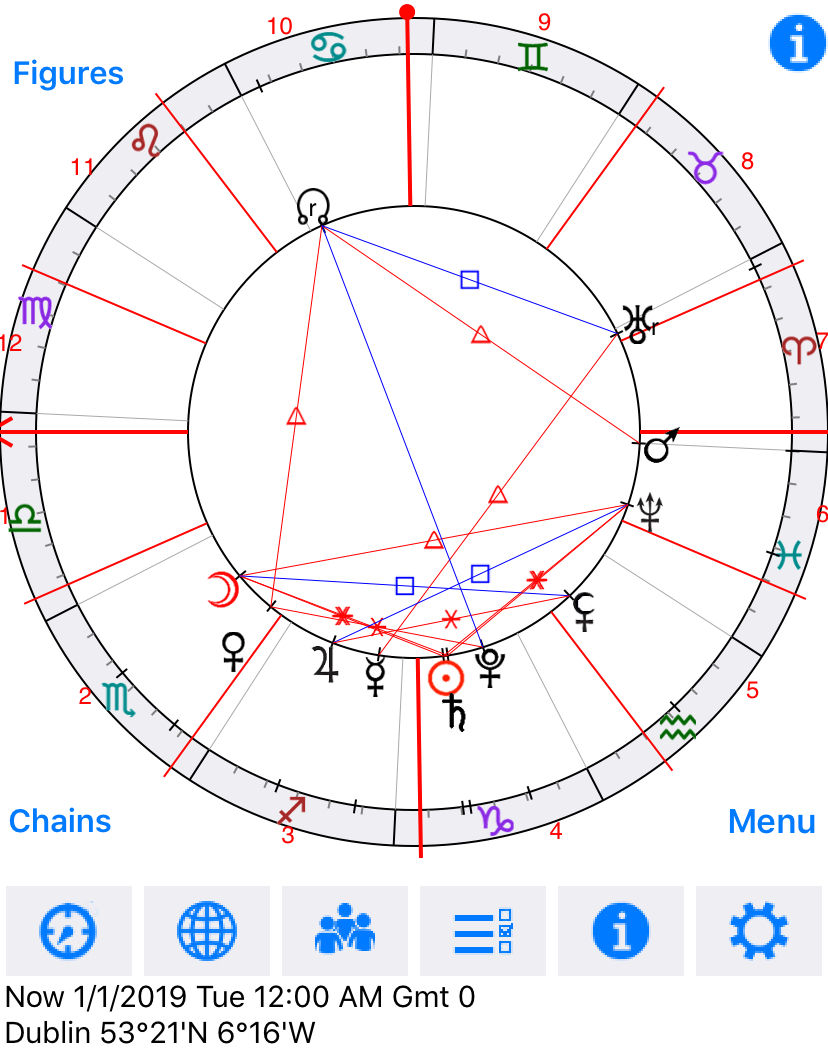Screen dimensions: 828x1060
Task: Open the globe location button
Action: click(207, 931)
